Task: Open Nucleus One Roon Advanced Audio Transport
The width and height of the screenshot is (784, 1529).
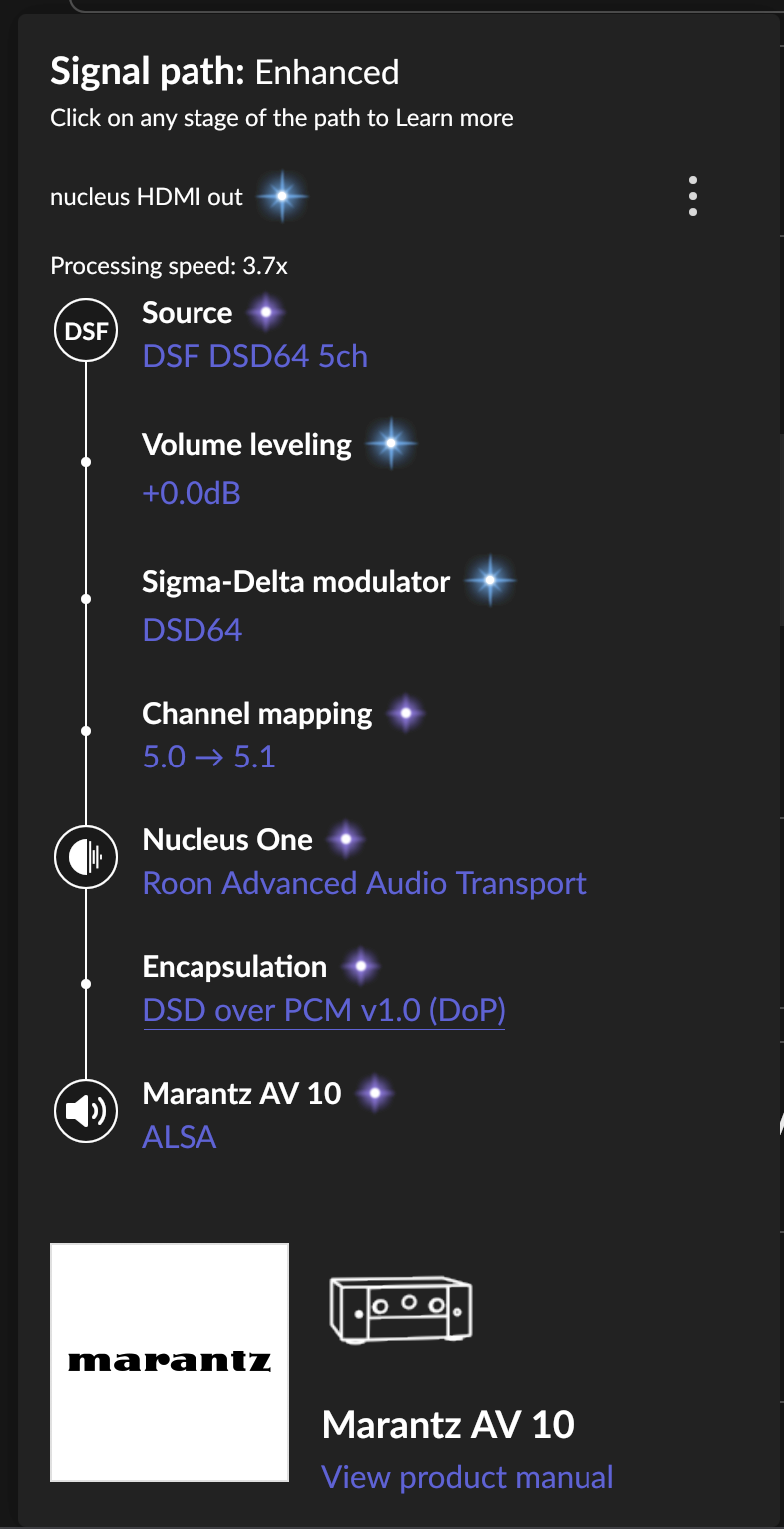Action: tap(364, 861)
